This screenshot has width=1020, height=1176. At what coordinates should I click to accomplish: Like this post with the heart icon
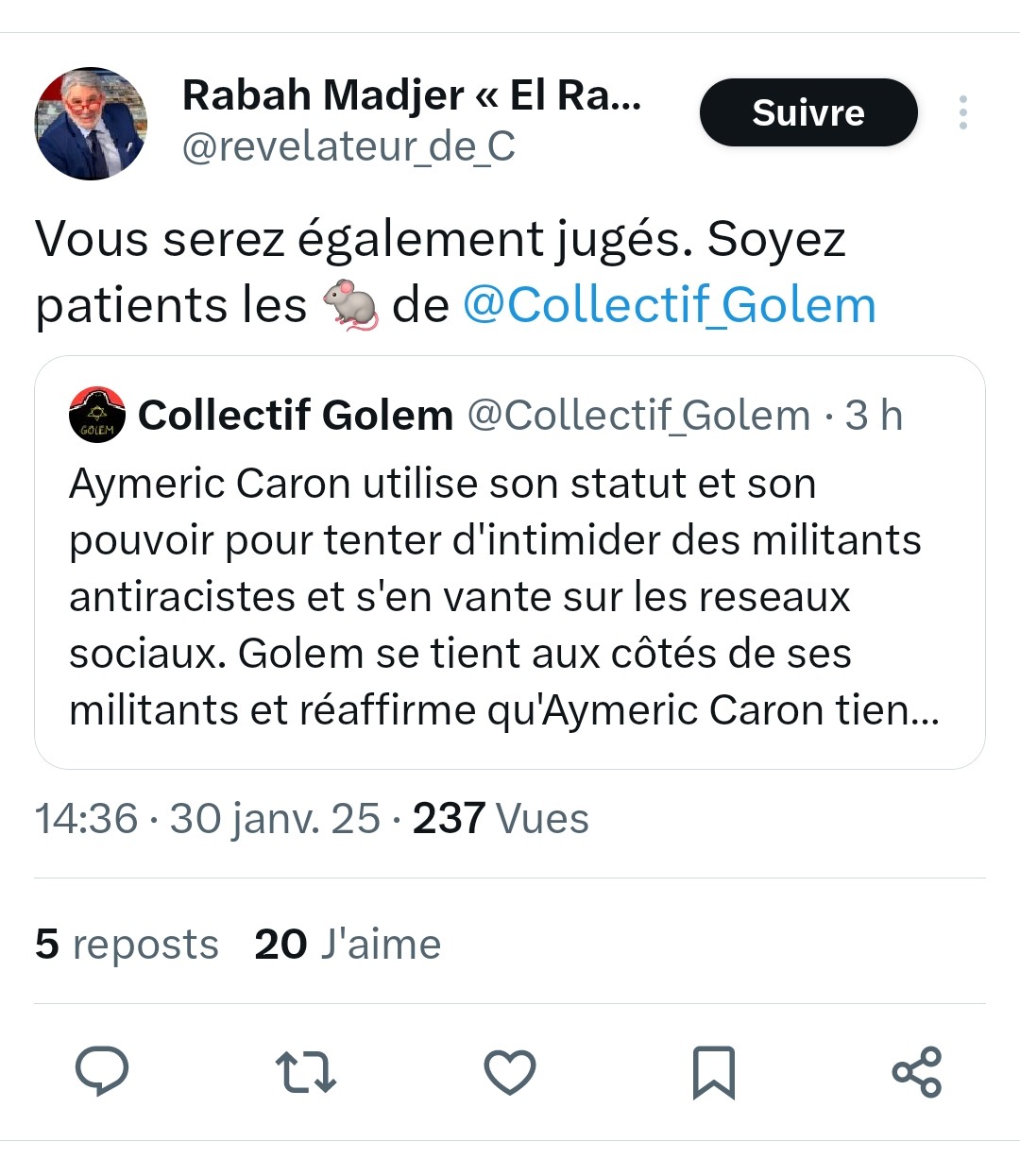point(510,1071)
